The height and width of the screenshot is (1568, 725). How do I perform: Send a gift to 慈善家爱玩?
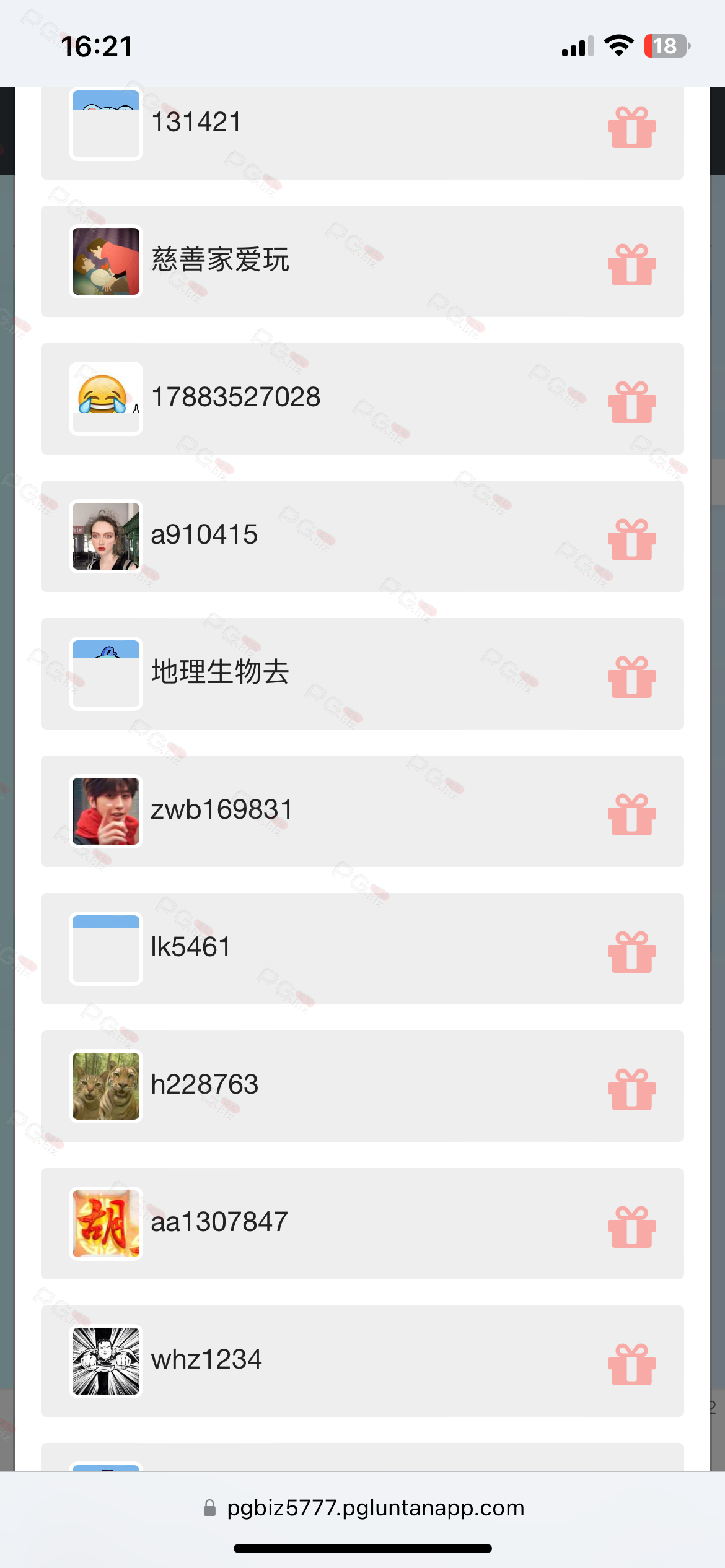[x=631, y=265]
